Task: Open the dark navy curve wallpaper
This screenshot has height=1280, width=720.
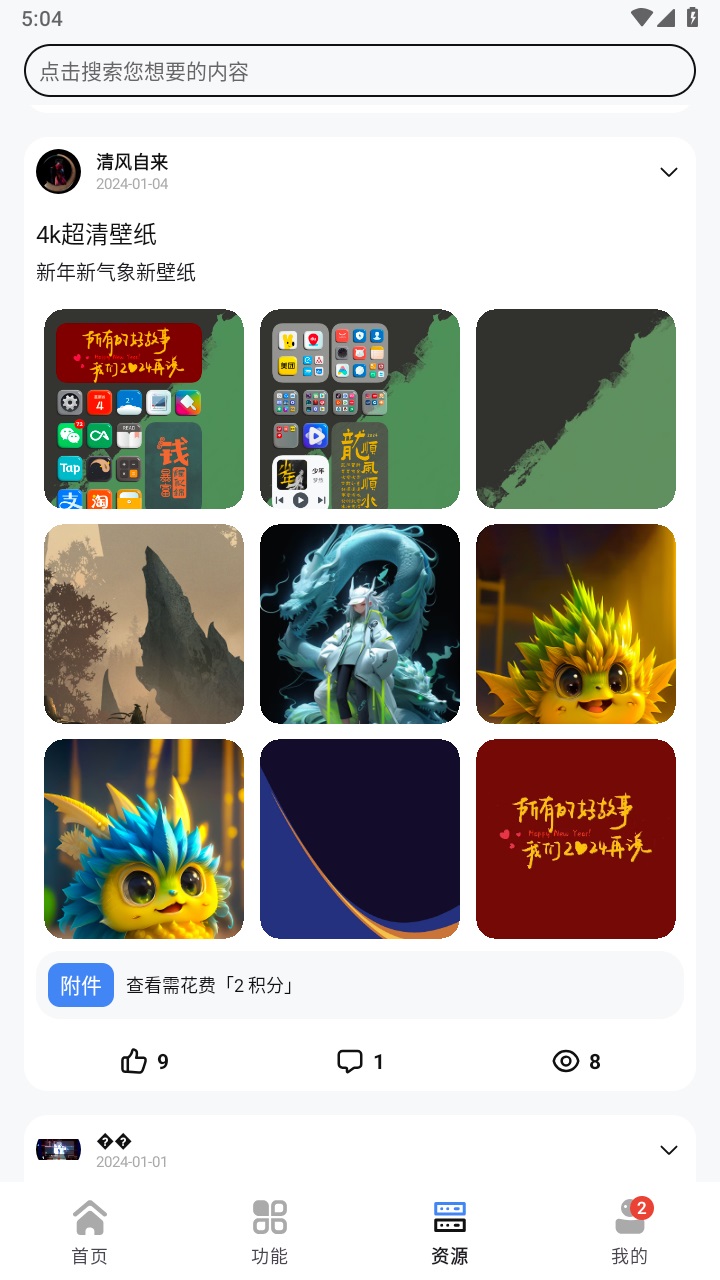Action: click(360, 839)
